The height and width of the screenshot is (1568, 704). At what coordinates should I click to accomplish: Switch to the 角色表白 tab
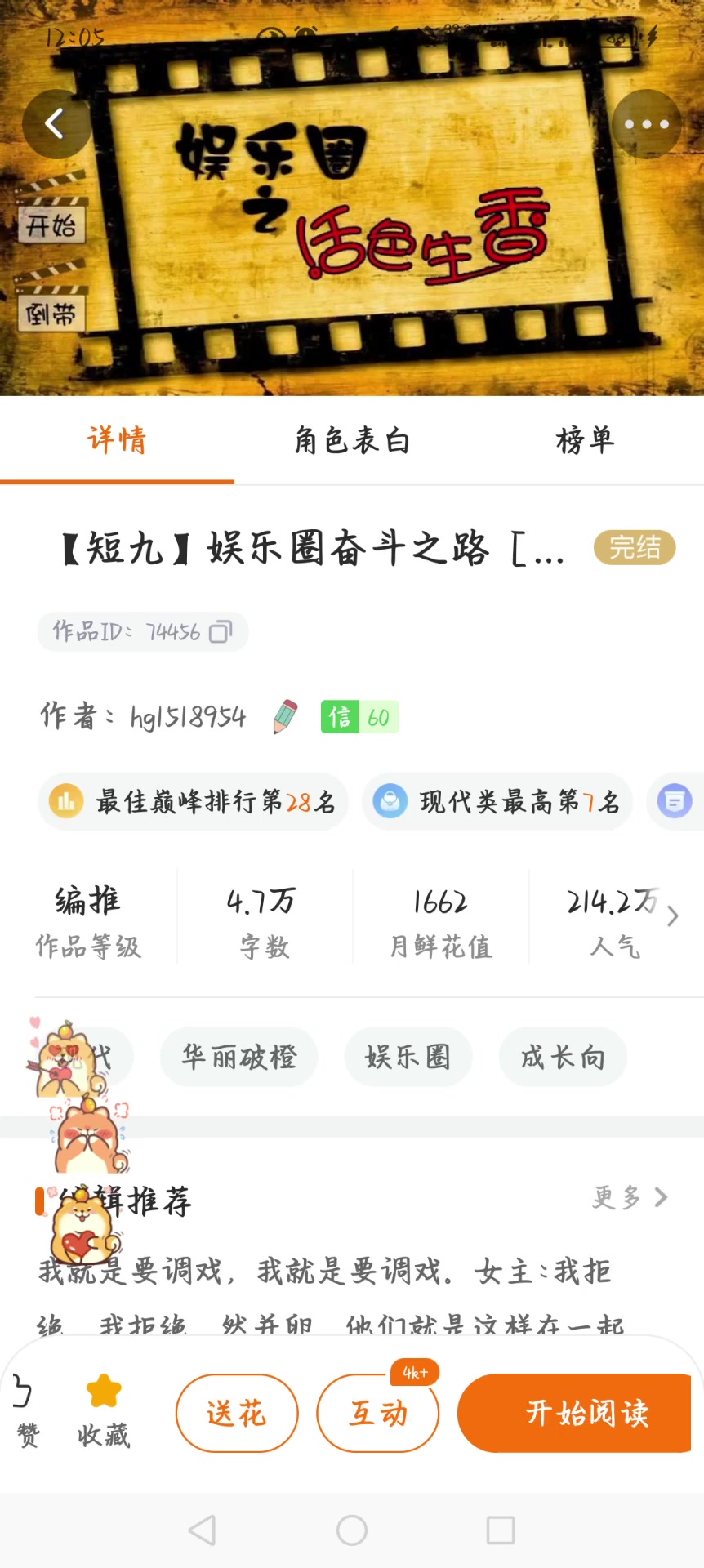point(352,441)
